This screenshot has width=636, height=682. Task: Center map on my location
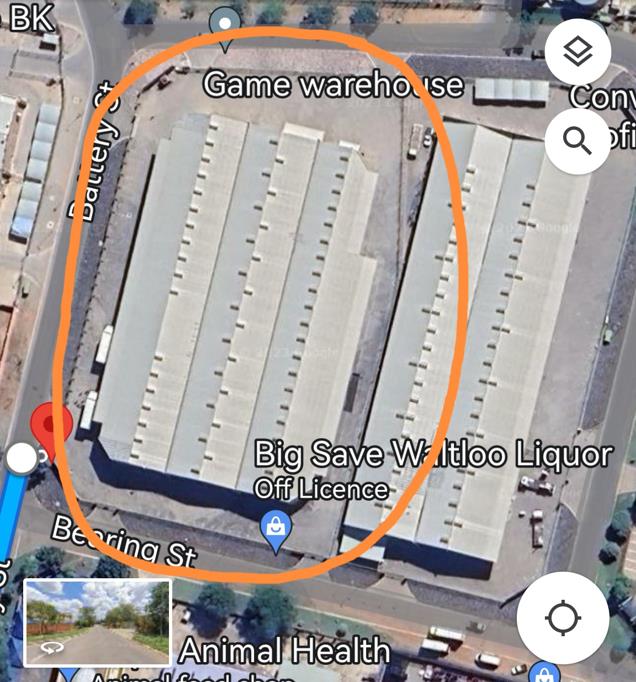click(x=563, y=617)
